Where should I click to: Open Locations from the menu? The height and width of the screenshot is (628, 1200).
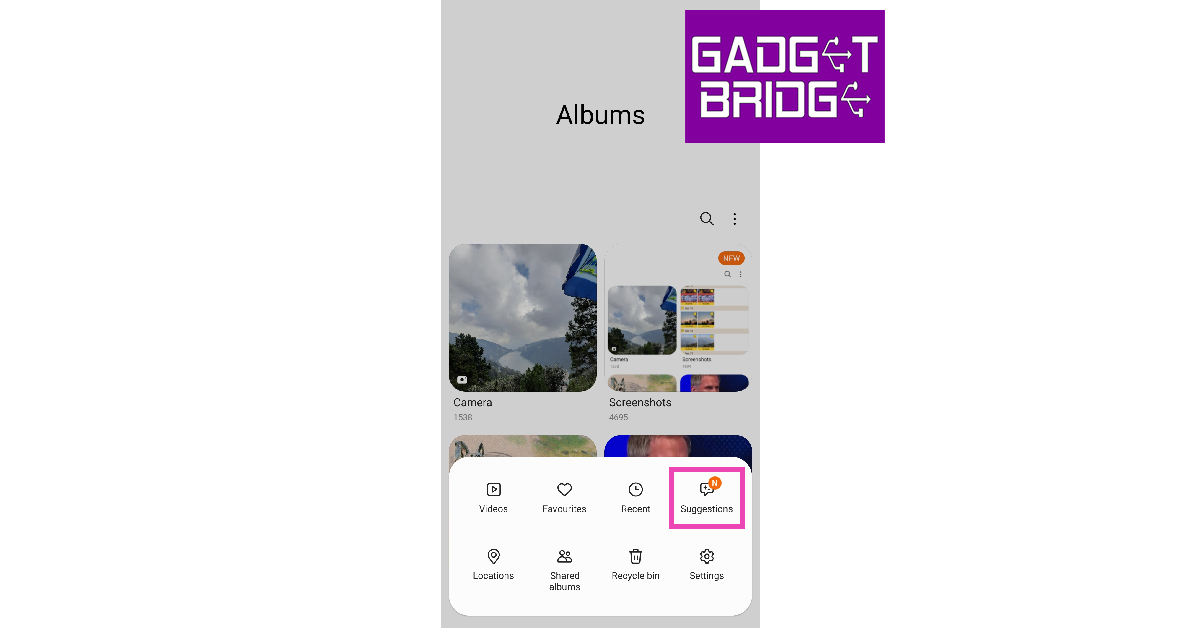coord(493,564)
